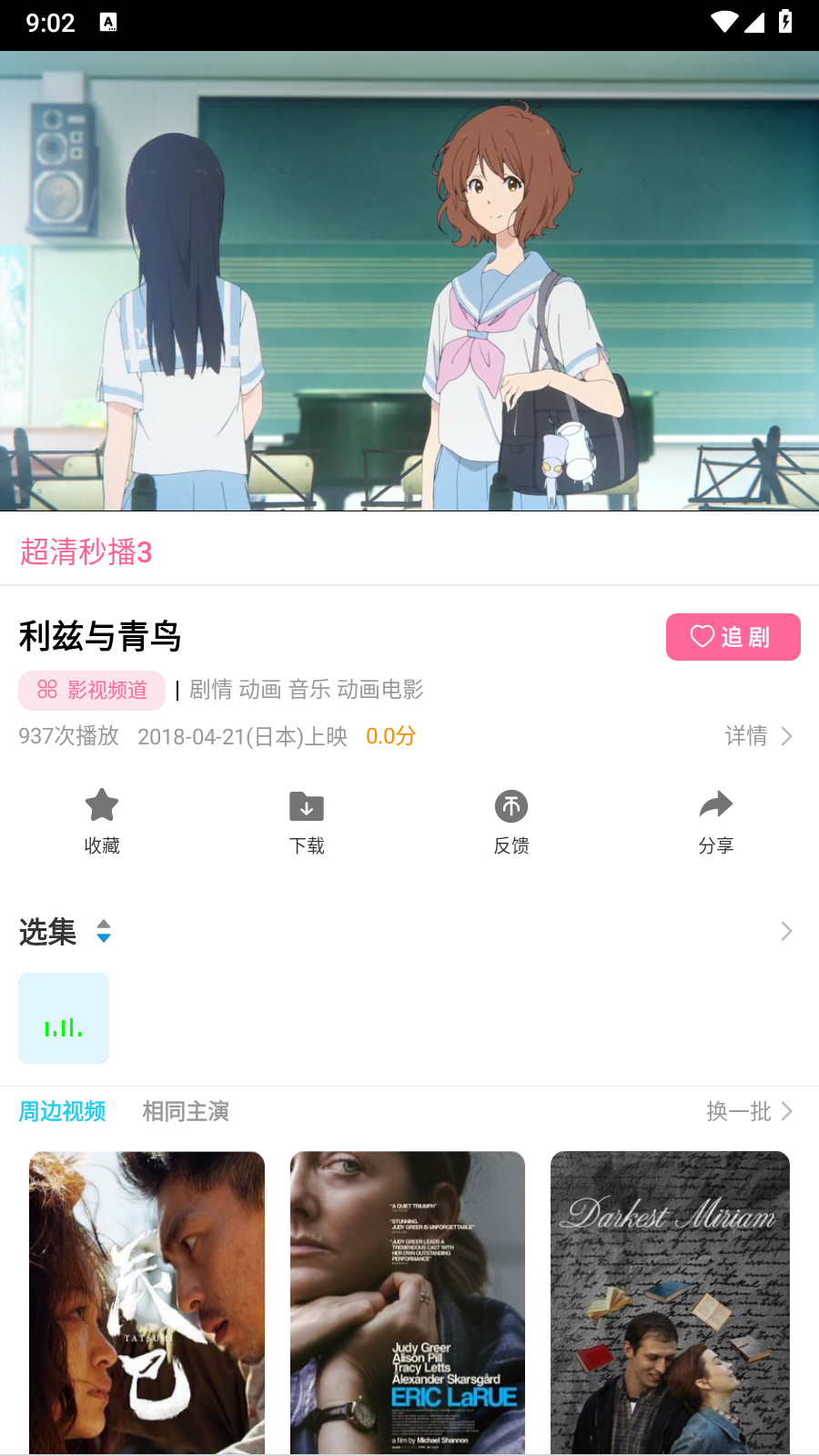Open the first recommended poster with calligraphy

(x=147, y=1302)
